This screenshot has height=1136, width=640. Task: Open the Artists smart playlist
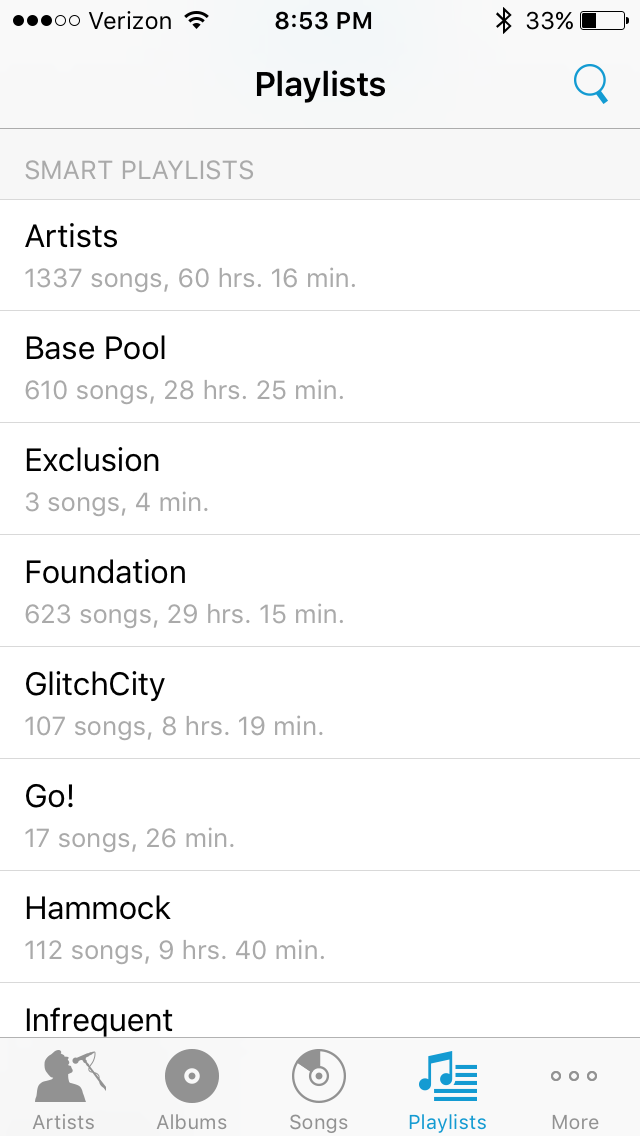[320, 255]
